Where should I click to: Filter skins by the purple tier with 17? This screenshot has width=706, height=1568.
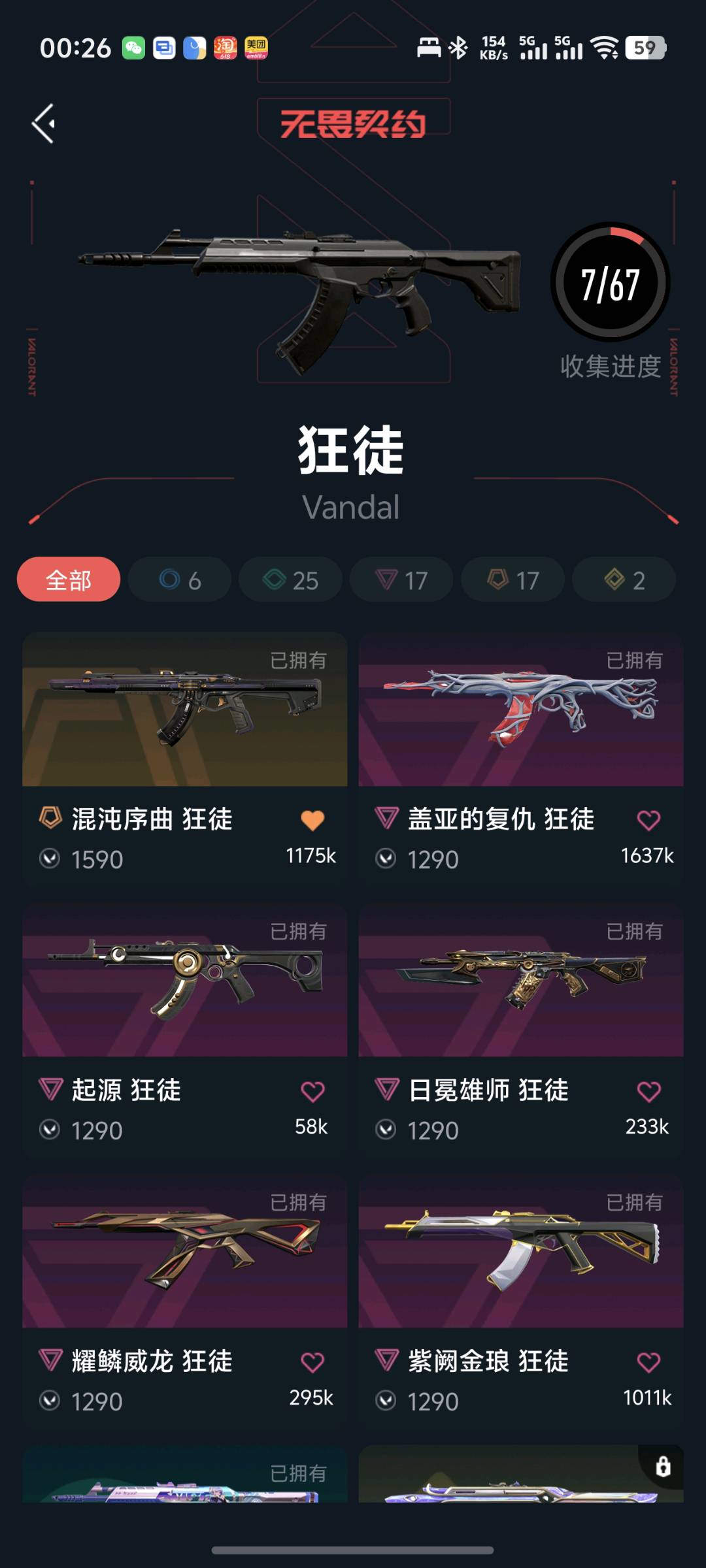click(402, 580)
